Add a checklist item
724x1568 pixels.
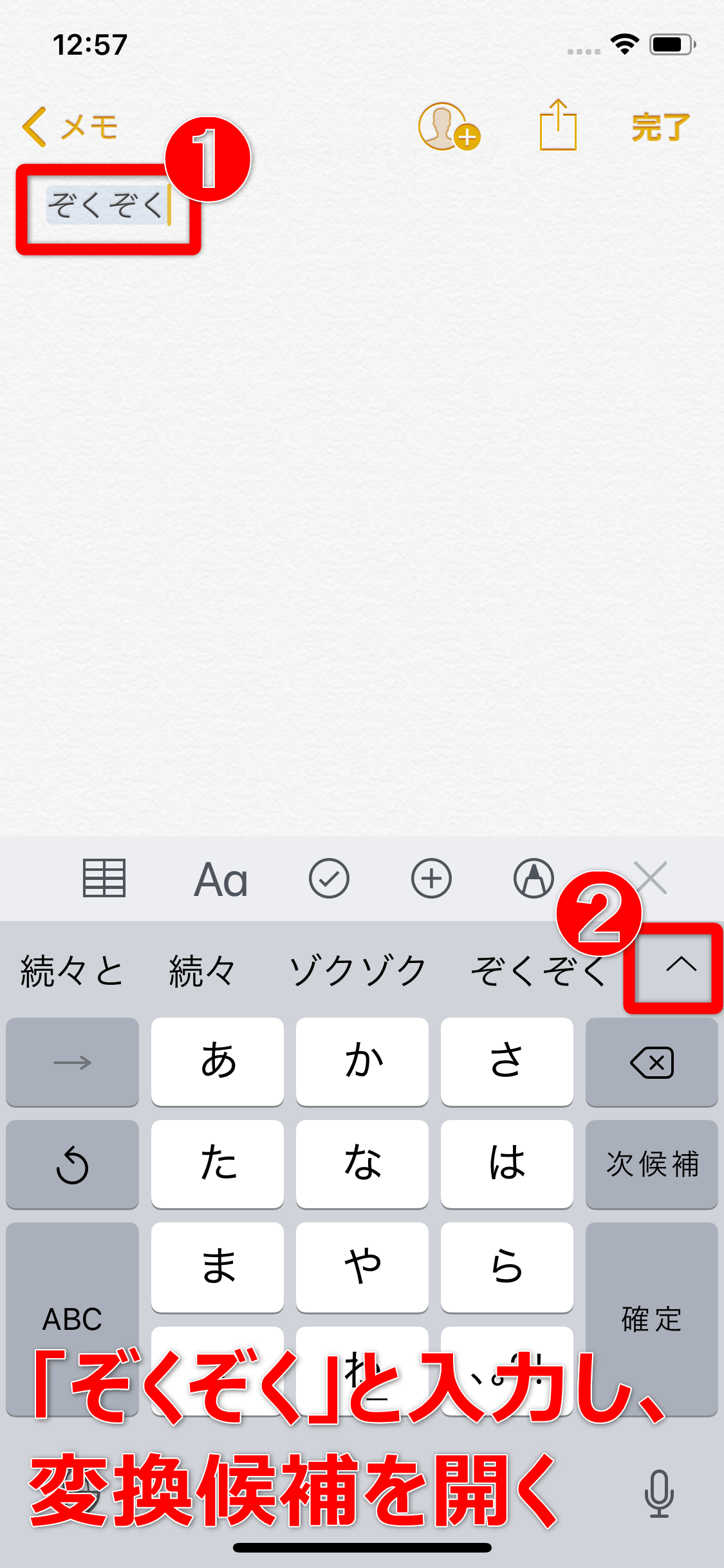tap(329, 878)
